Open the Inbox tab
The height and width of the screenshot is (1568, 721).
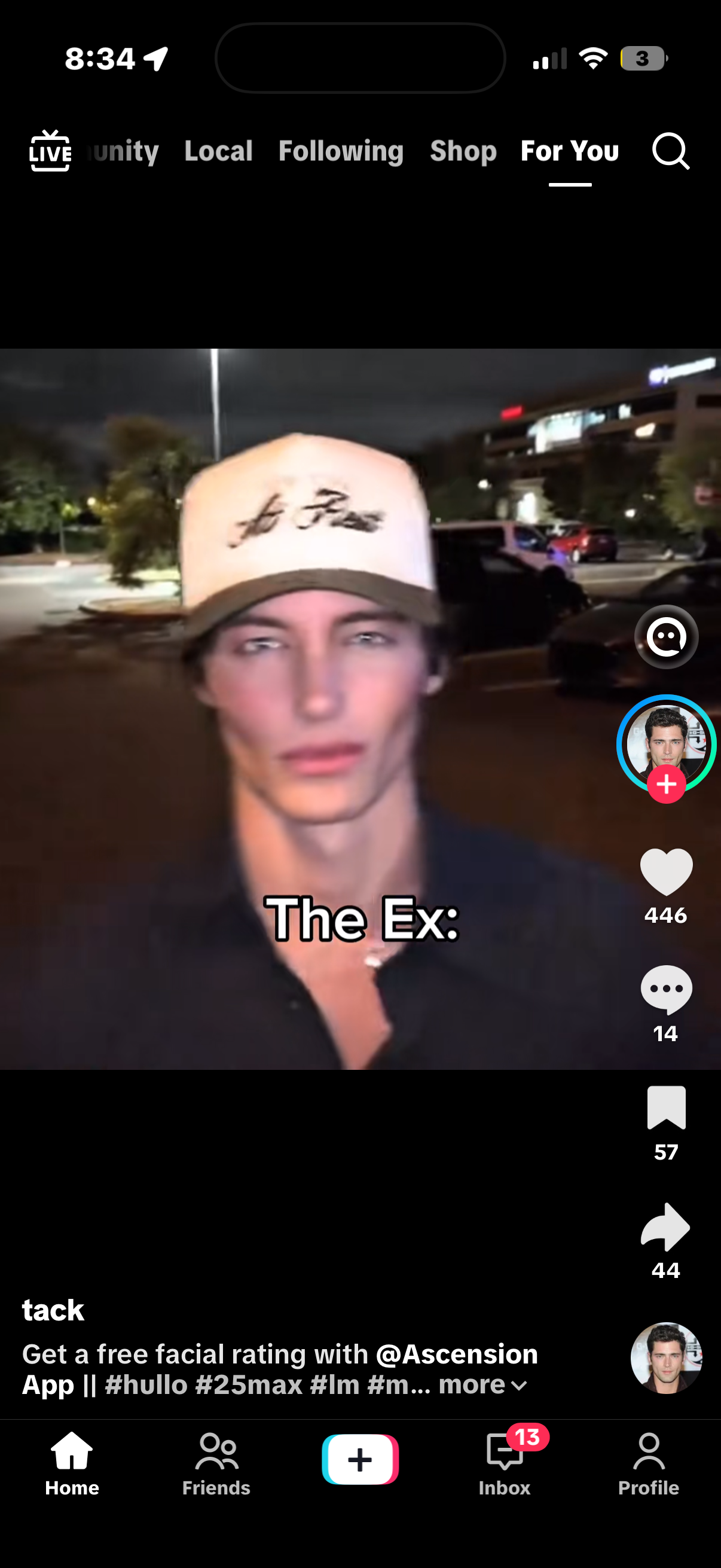[505, 1464]
